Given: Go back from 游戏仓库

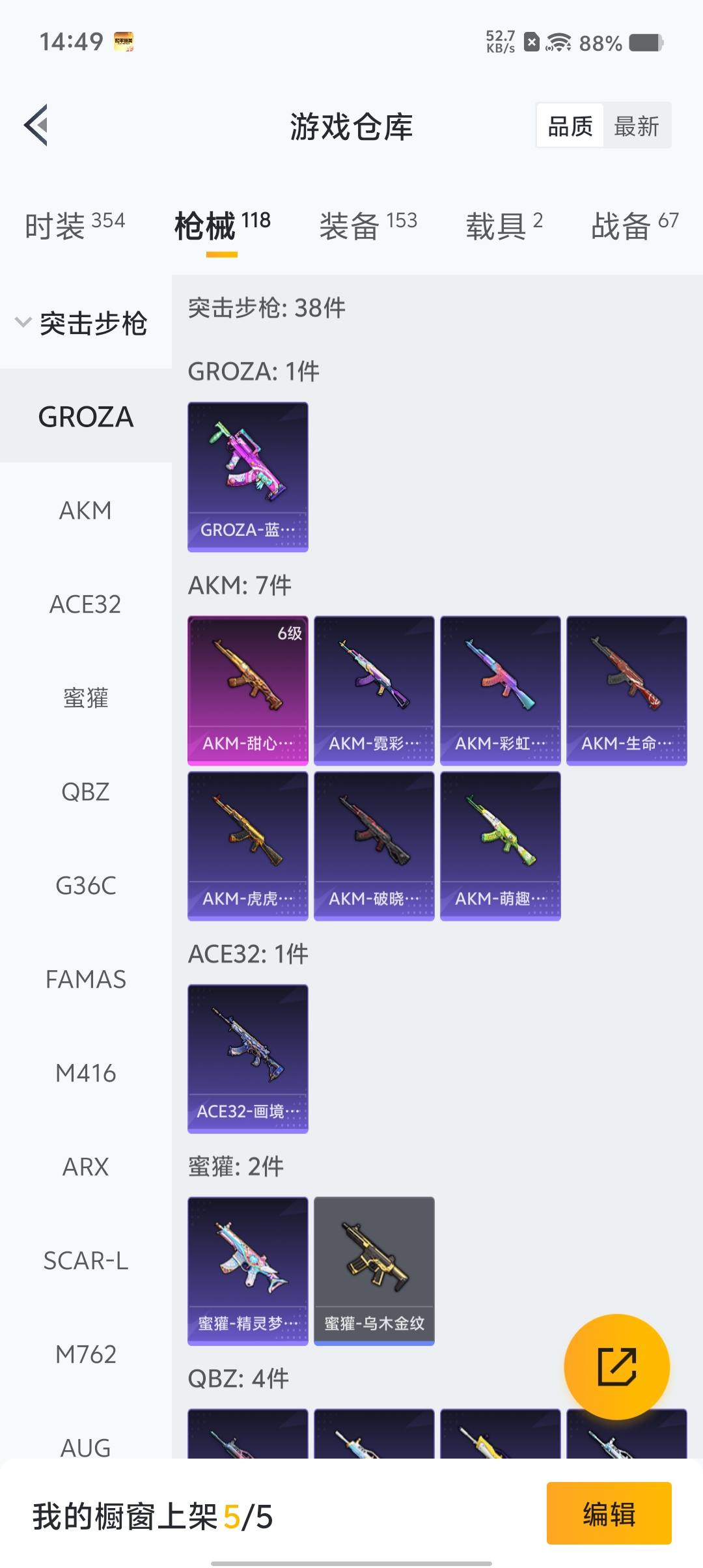Looking at the screenshot, I should click(x=36, y=125).
